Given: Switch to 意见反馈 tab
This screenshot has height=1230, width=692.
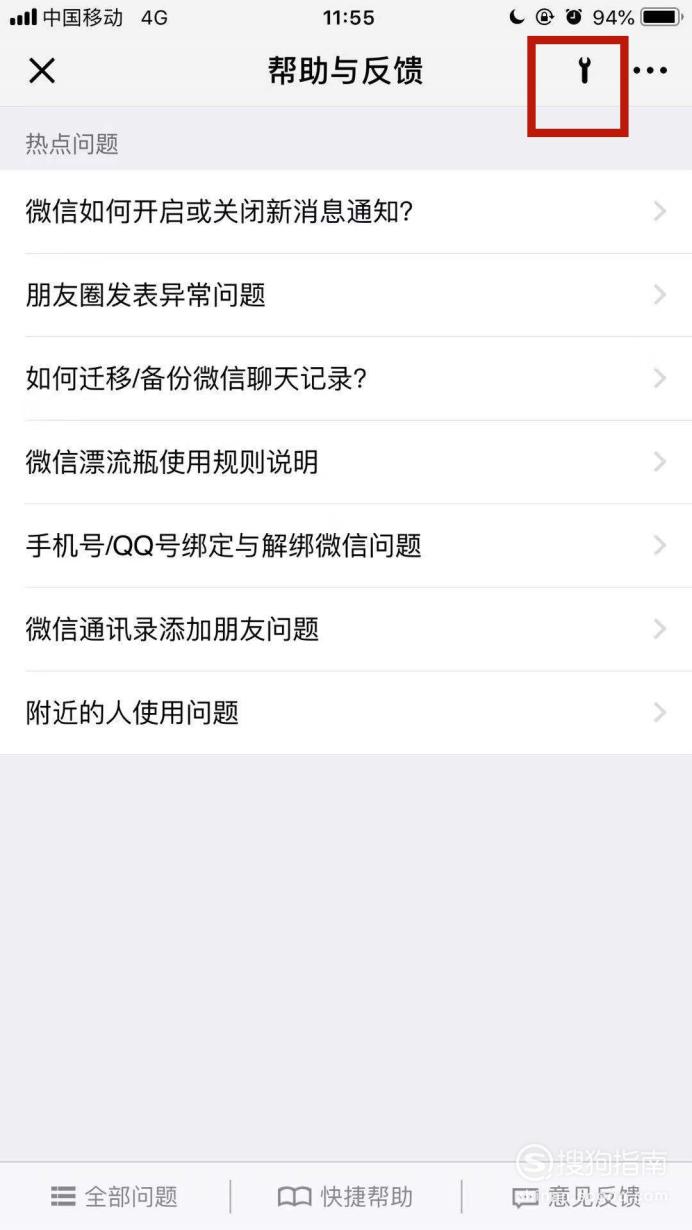Looking at the screenshot, I should pyautogui.click(x=577, y=1196).
